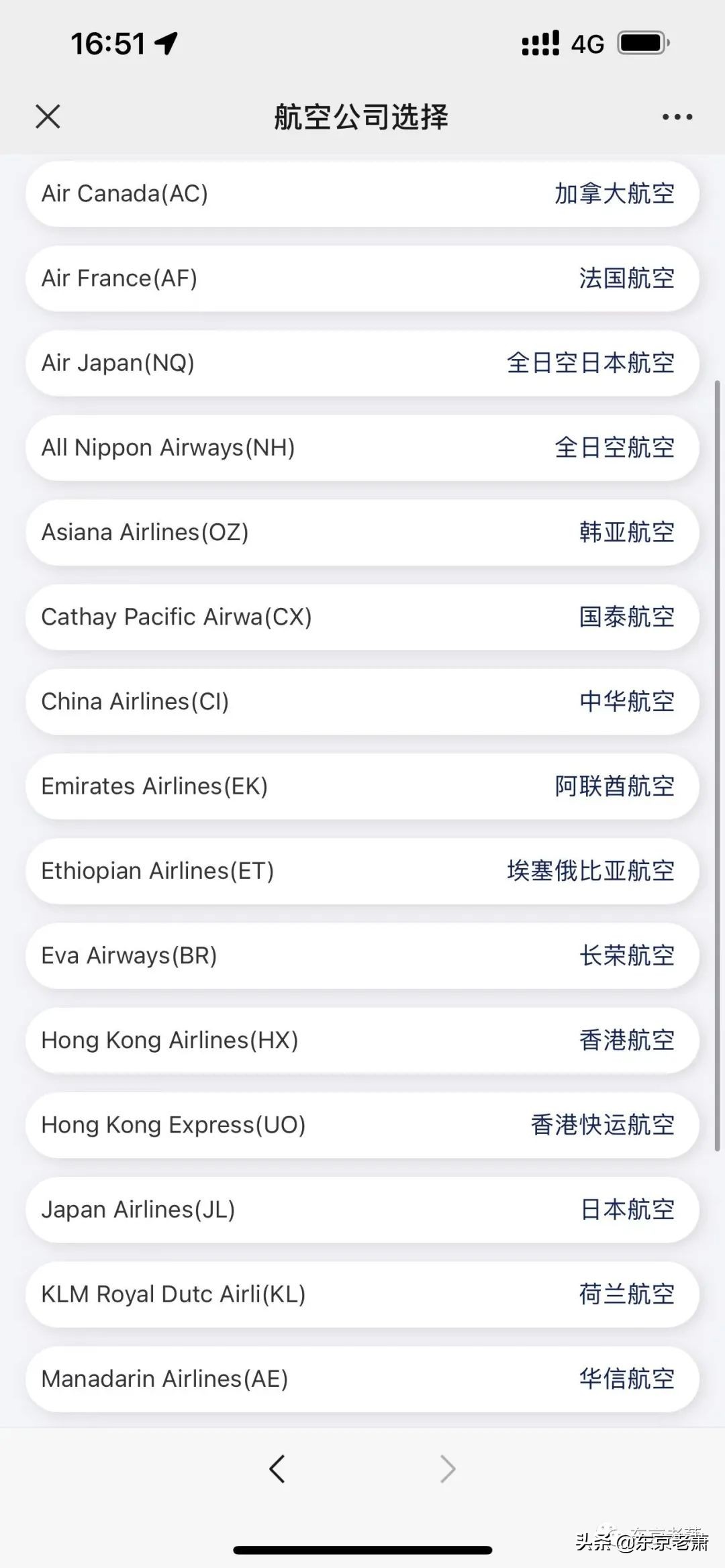Select Air Canada (AC)
725x1568 pixels.
(362, 193)
